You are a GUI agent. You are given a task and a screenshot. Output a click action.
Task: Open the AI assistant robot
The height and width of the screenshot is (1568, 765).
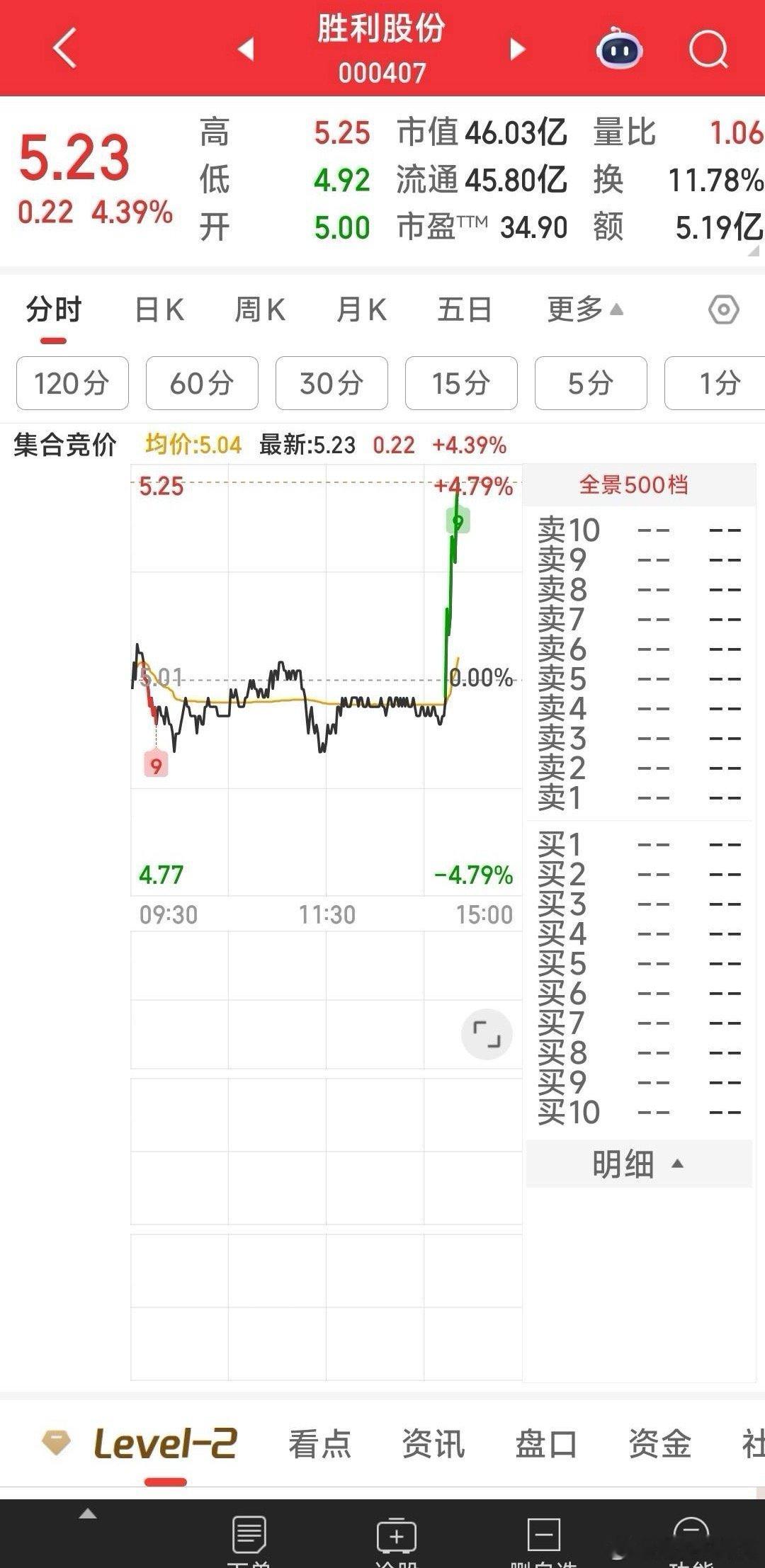618,50
